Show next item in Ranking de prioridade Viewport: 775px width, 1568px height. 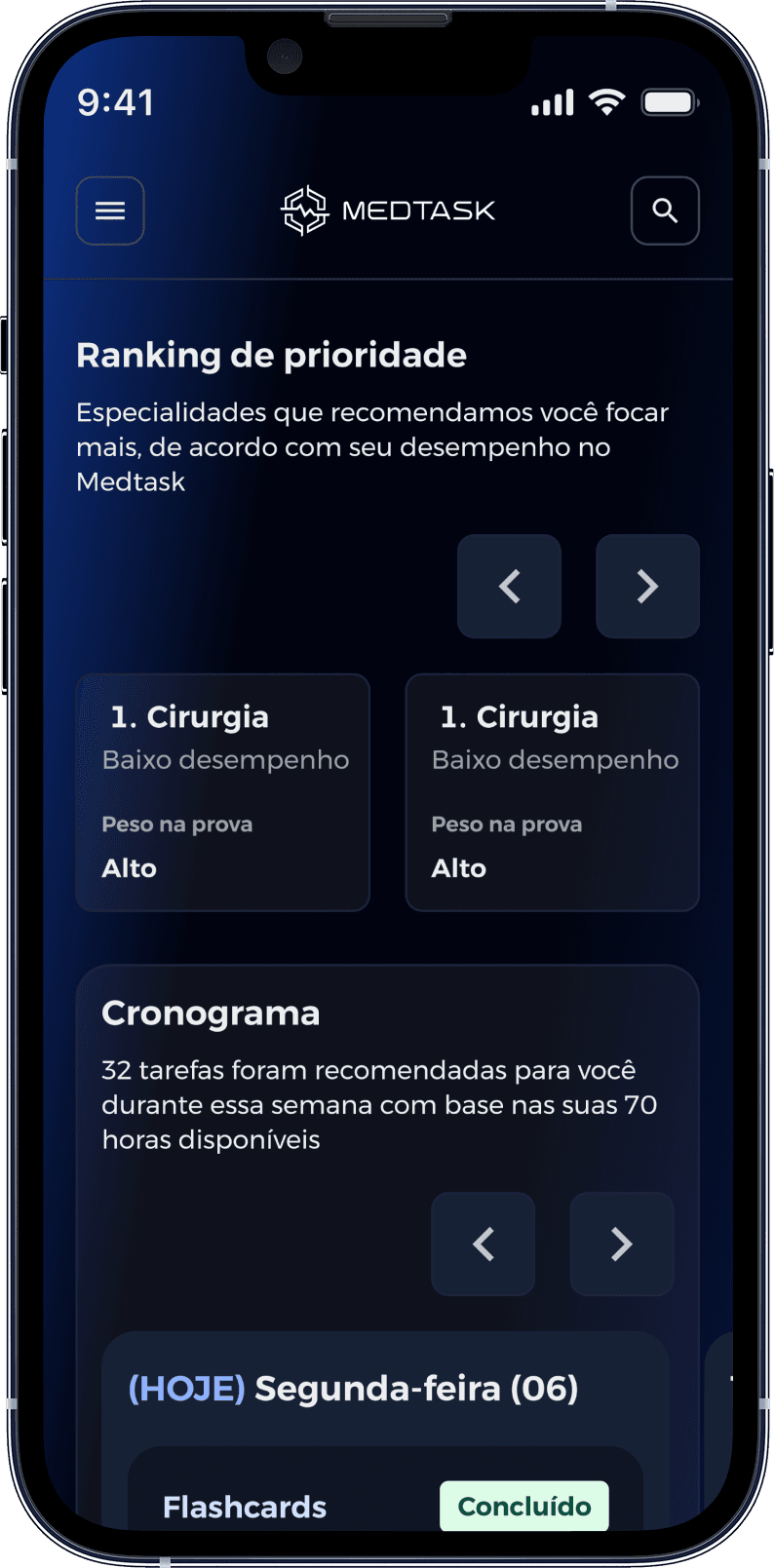647,586
